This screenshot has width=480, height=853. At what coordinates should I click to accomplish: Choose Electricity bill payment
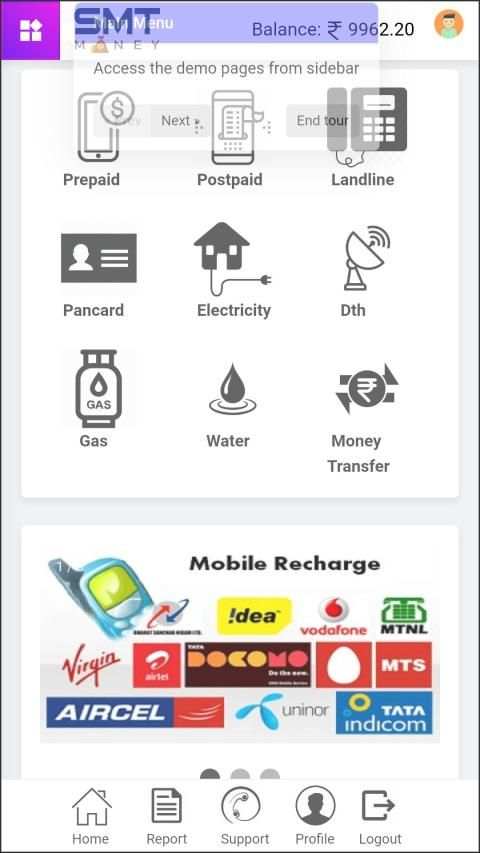[233, 270]
